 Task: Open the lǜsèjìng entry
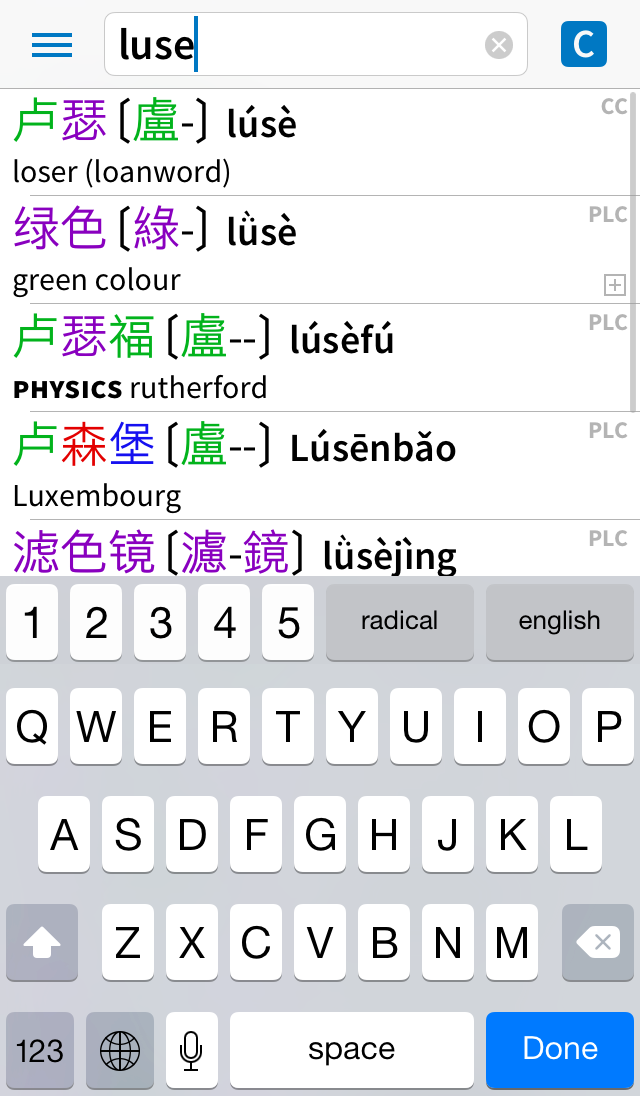[300, 550]
